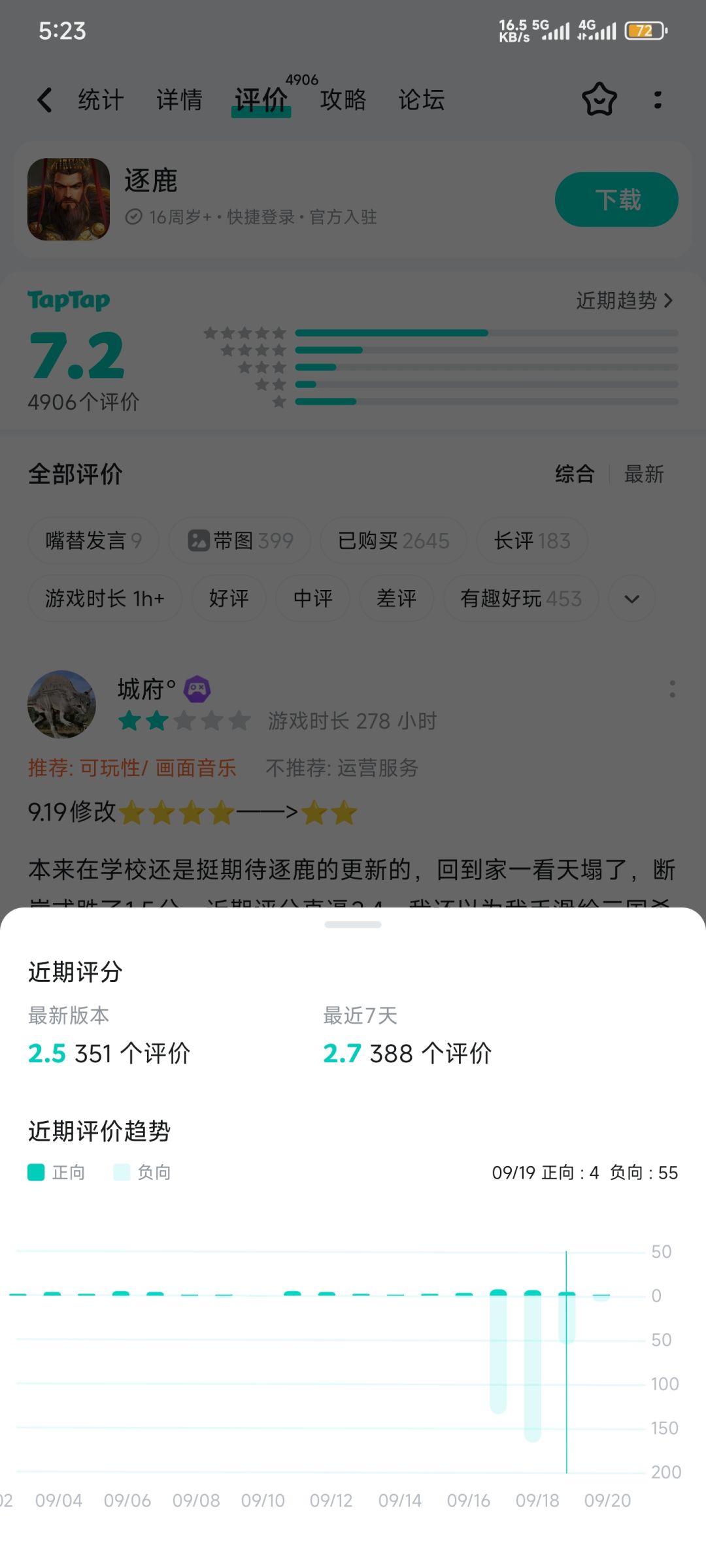Open 近期趋势 details with the right chevron

point(623,301)
